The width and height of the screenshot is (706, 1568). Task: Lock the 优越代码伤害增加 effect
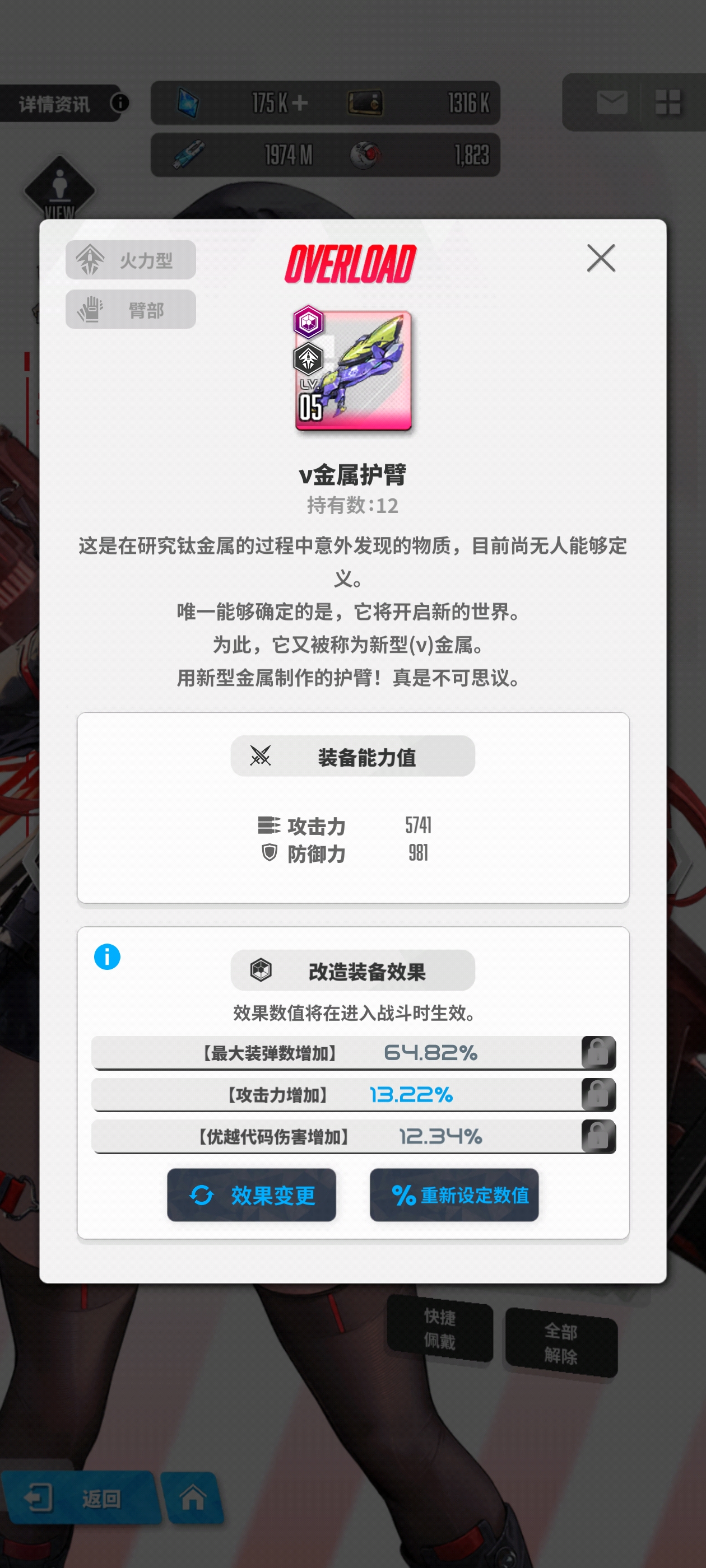tap(597, 1136)
